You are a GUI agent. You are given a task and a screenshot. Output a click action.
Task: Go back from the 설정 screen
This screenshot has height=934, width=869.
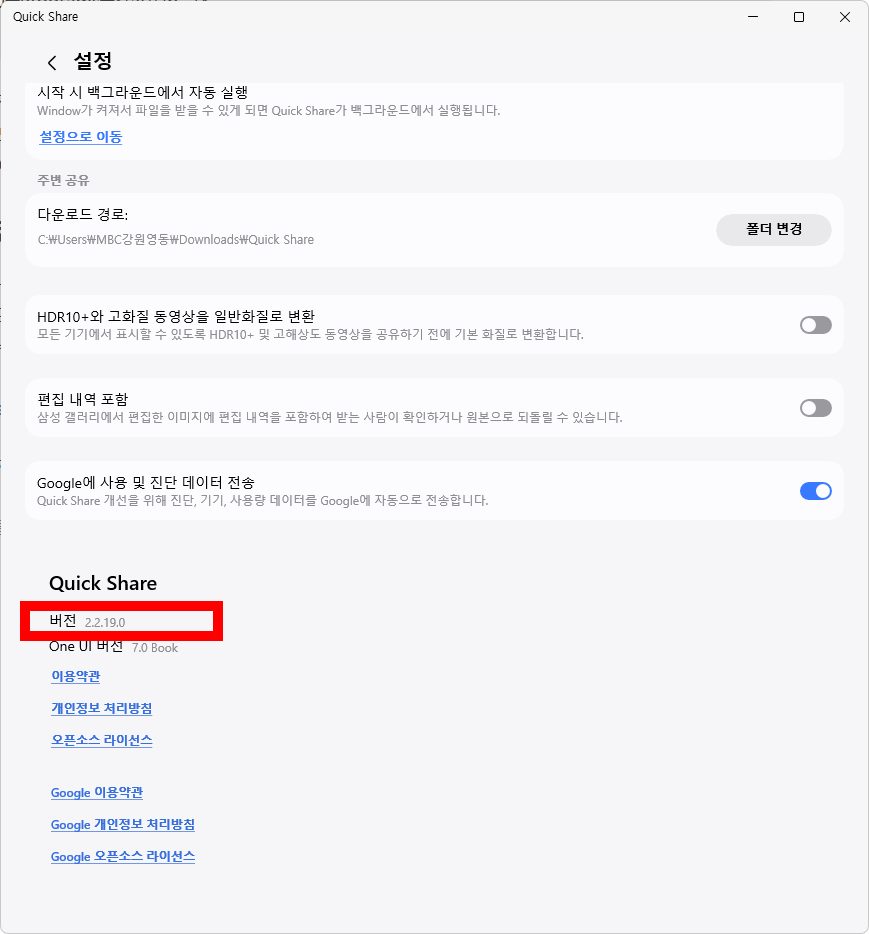(x=52, y=62)
